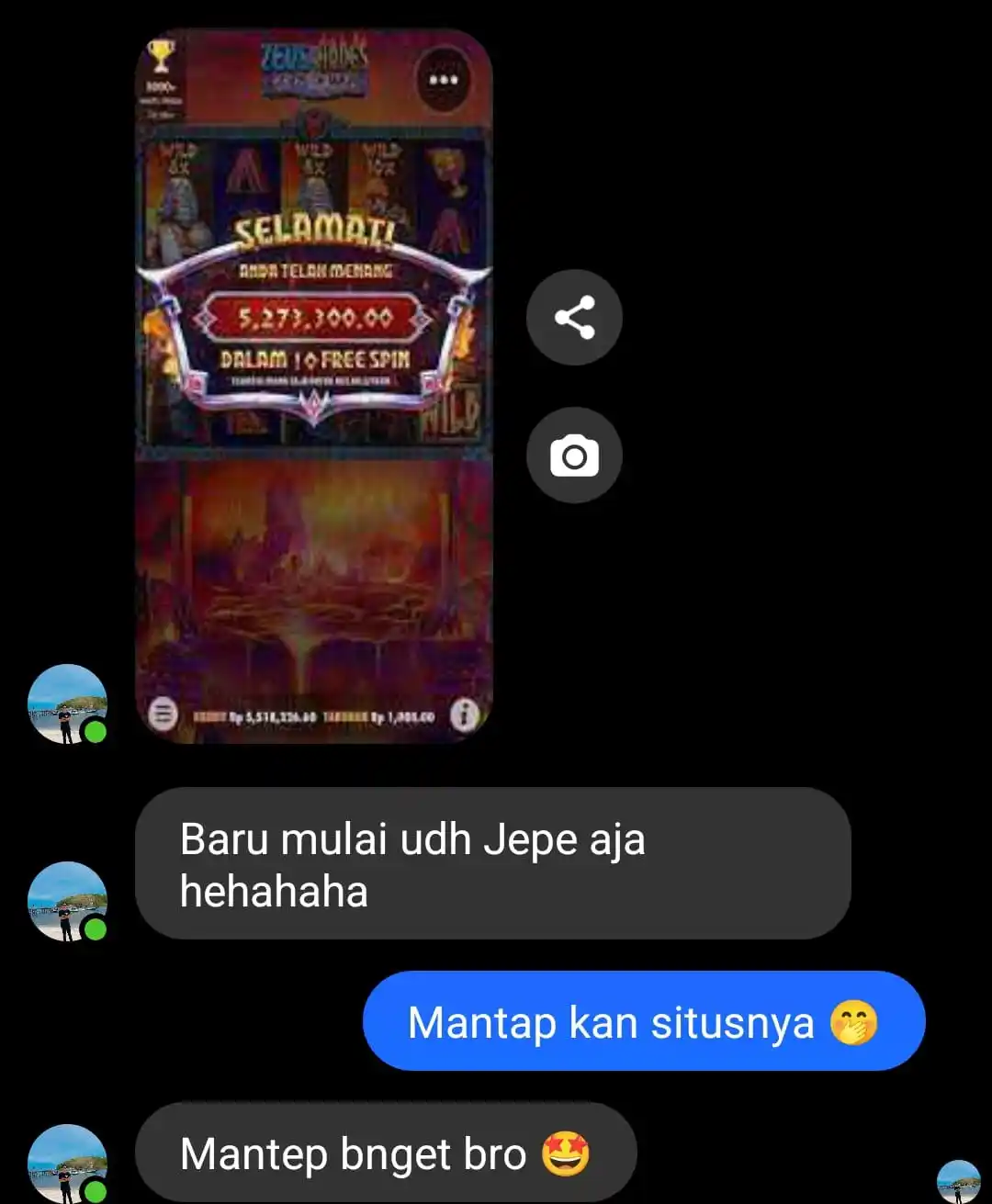Tap the camera icon beside the image
The height and width of the screenshot is (1204, 992).
click(574, 456)
